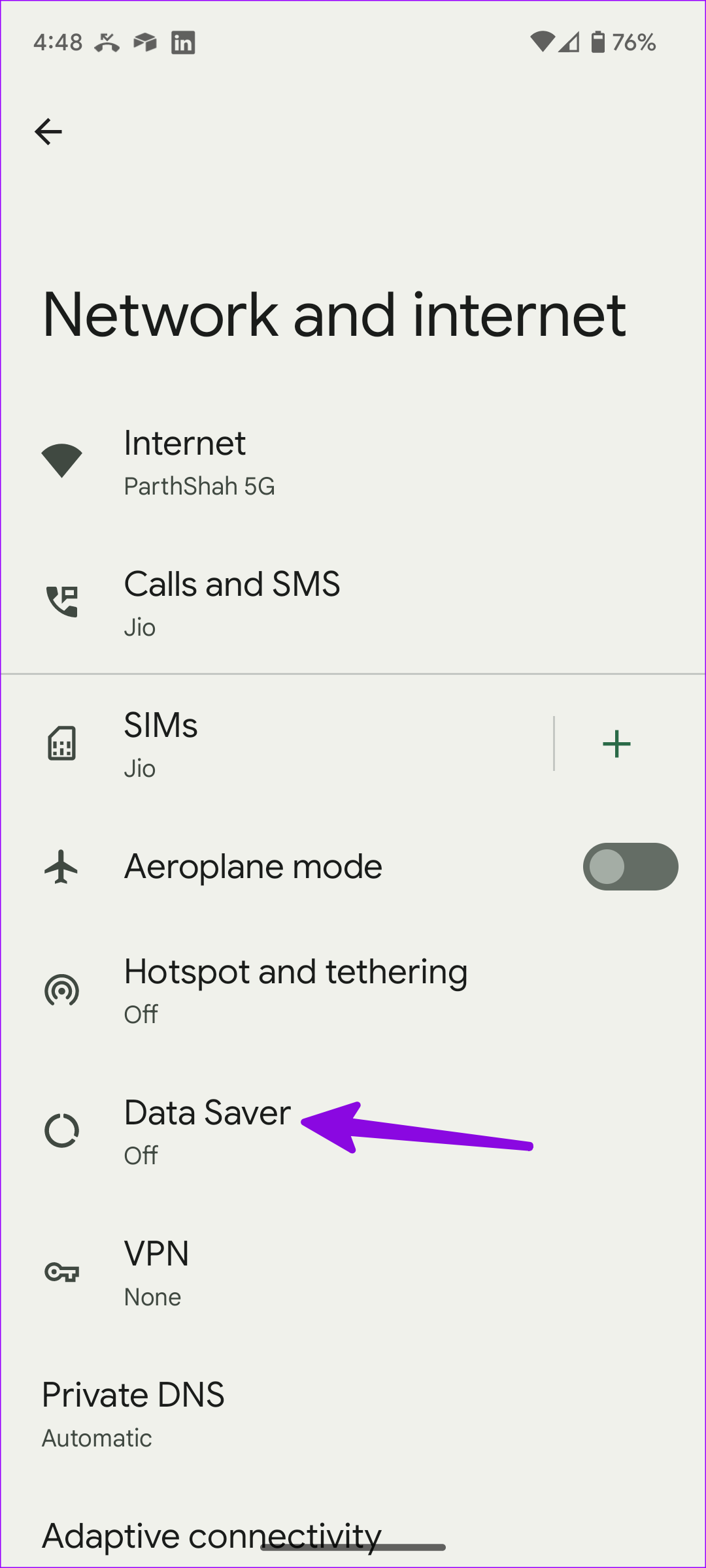Click the Aeroplane mode airplane icon
Viewport: 706px width, 1568px height.
coord(62,866)
